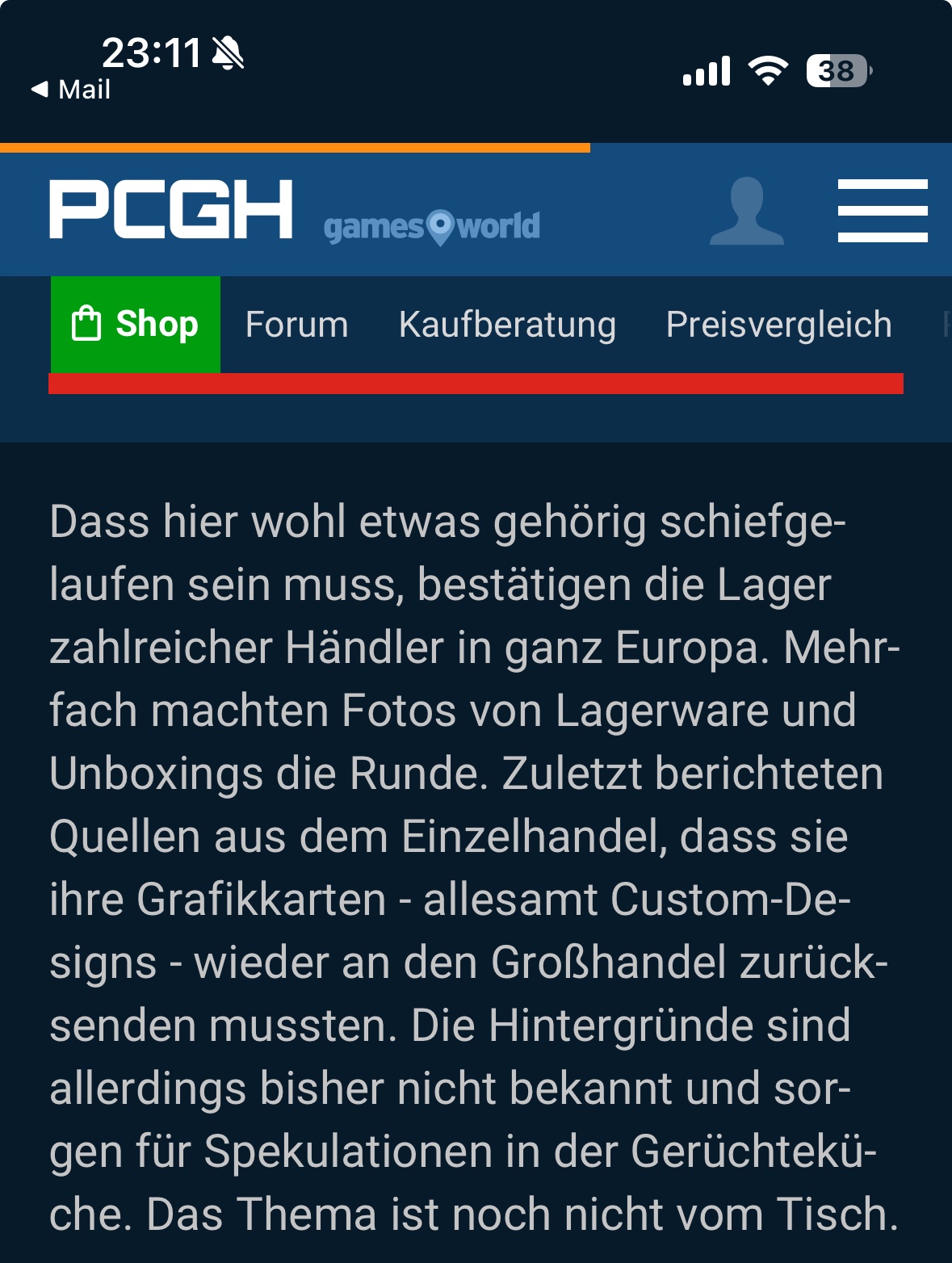
Task: Open Preisvergleich in the navigation bar
Action: coord(778,325)
